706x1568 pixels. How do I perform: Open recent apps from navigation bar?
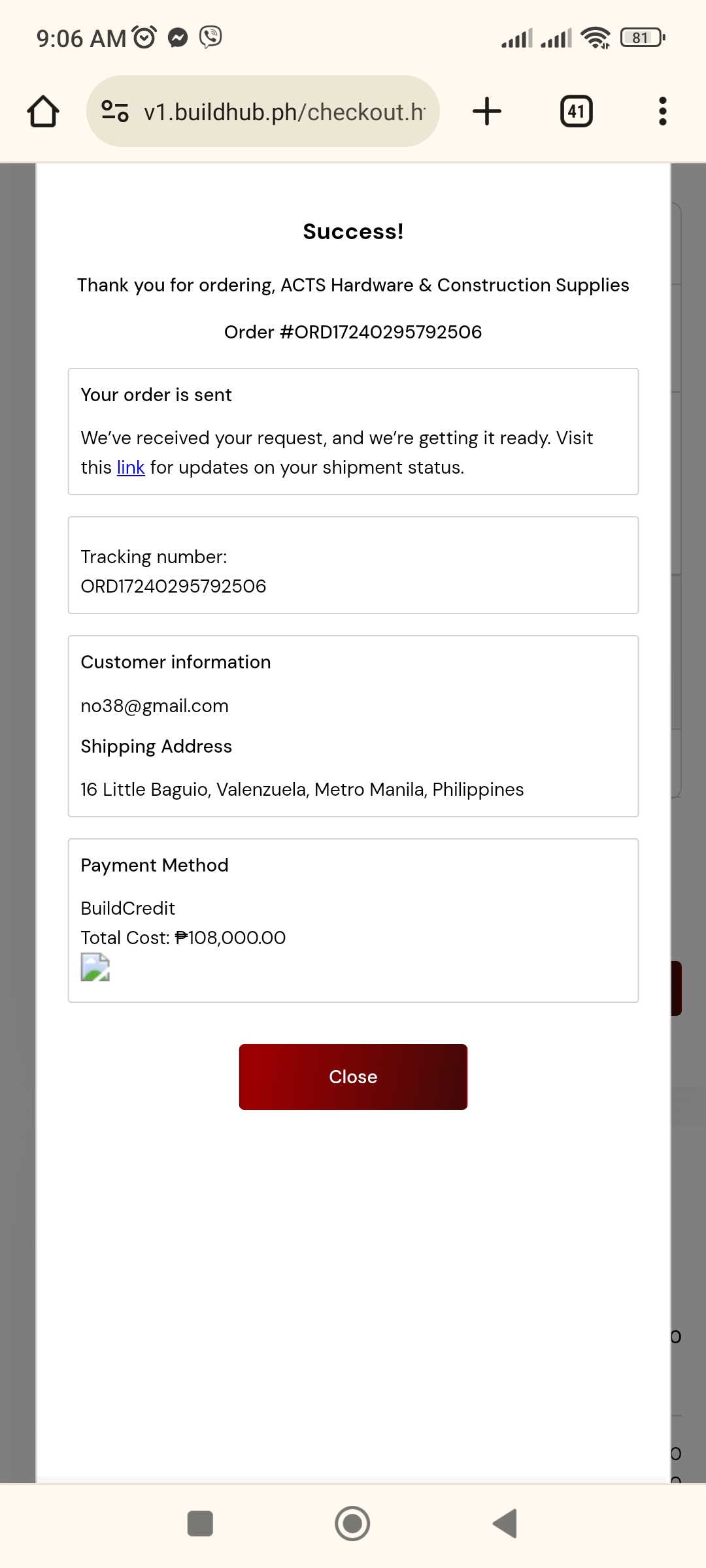click(200, 1524)
